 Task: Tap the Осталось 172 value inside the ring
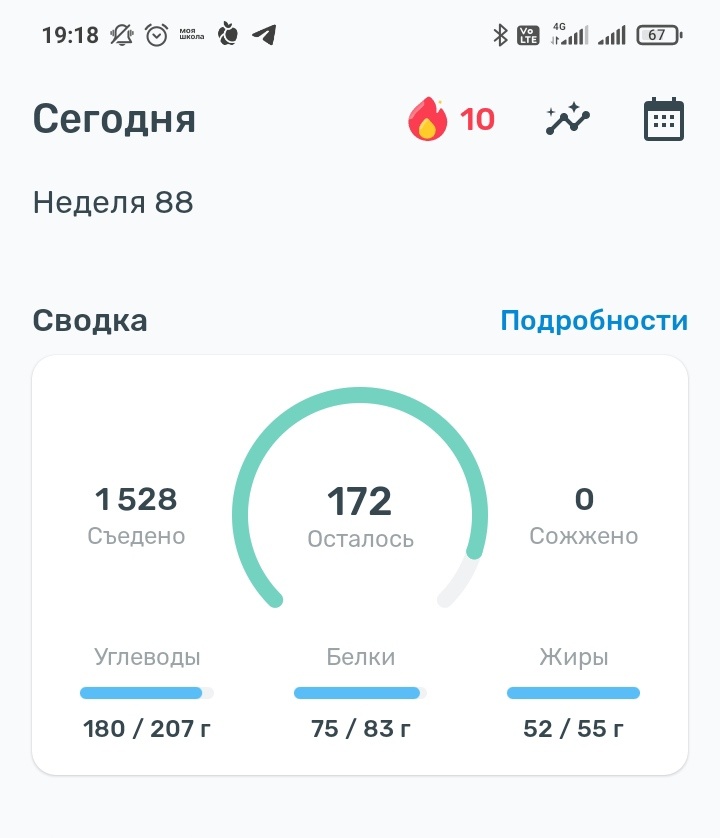click(x=360, y=500)
